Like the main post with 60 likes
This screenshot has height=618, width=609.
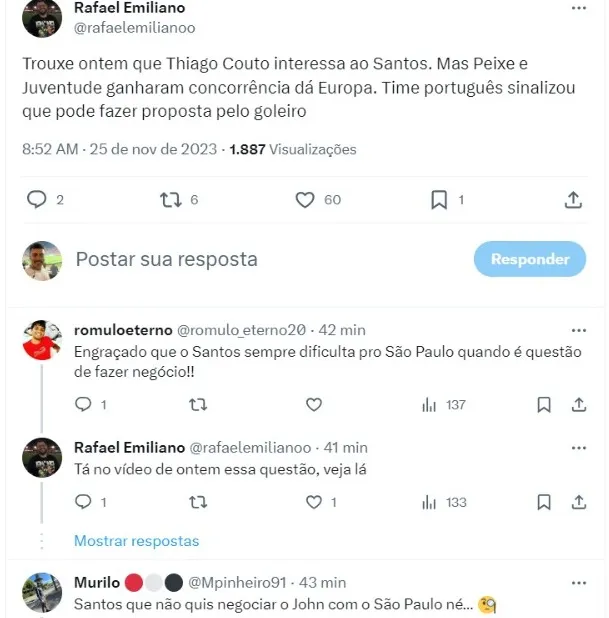(306, 200)
